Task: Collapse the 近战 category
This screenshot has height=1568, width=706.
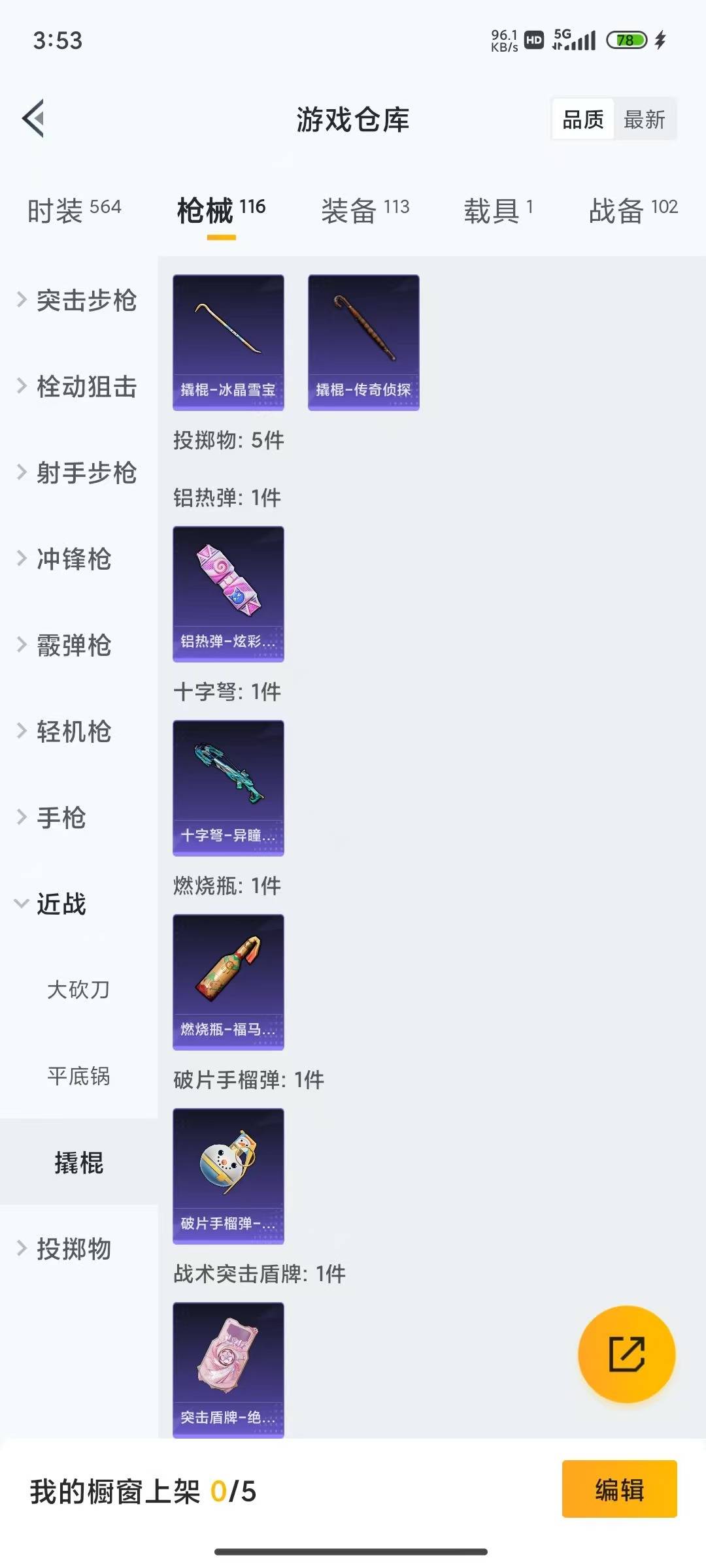Action: (63, 905)
